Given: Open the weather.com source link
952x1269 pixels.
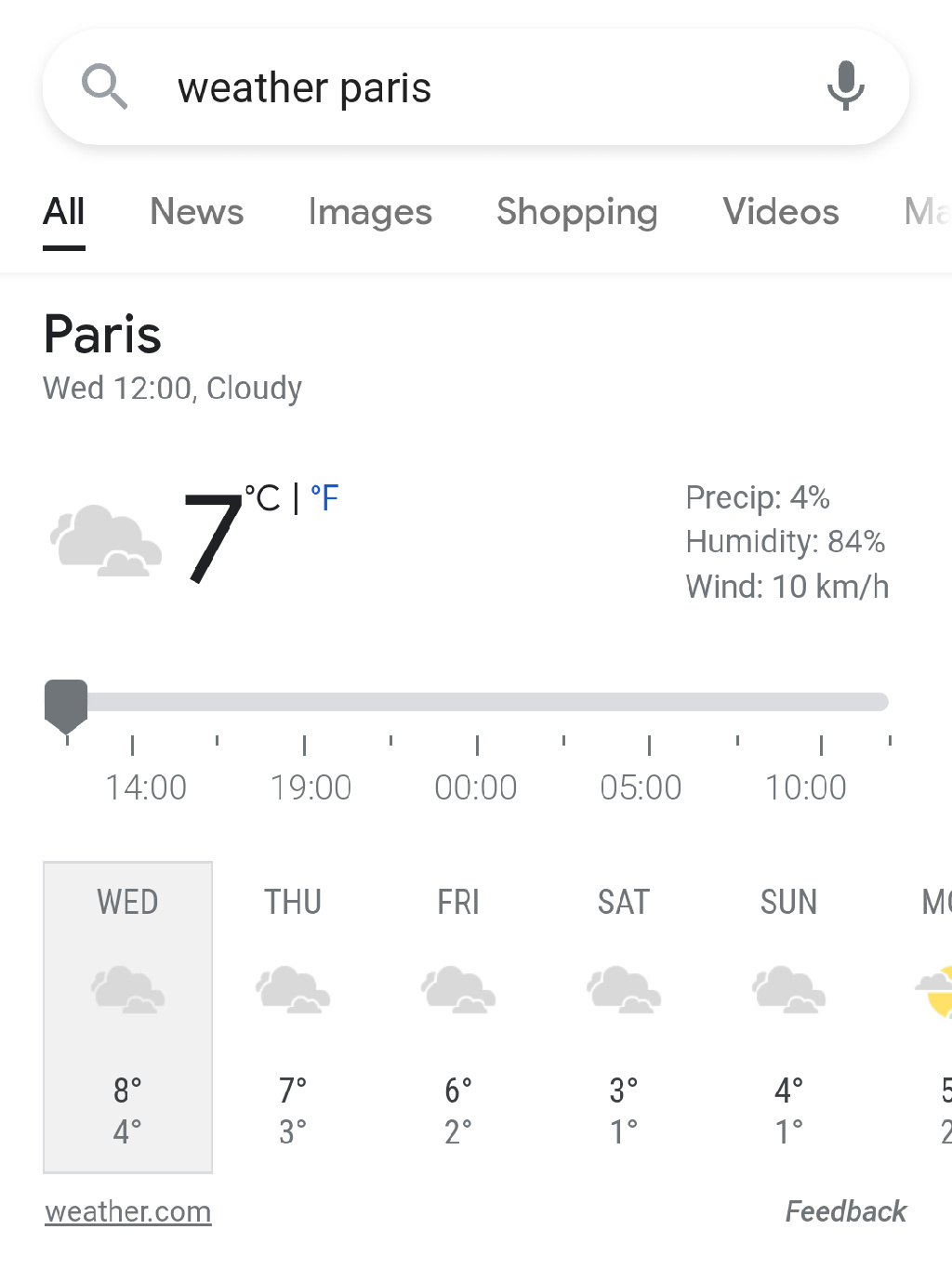Looking at the screenshot, I should tap(128, 1211).
